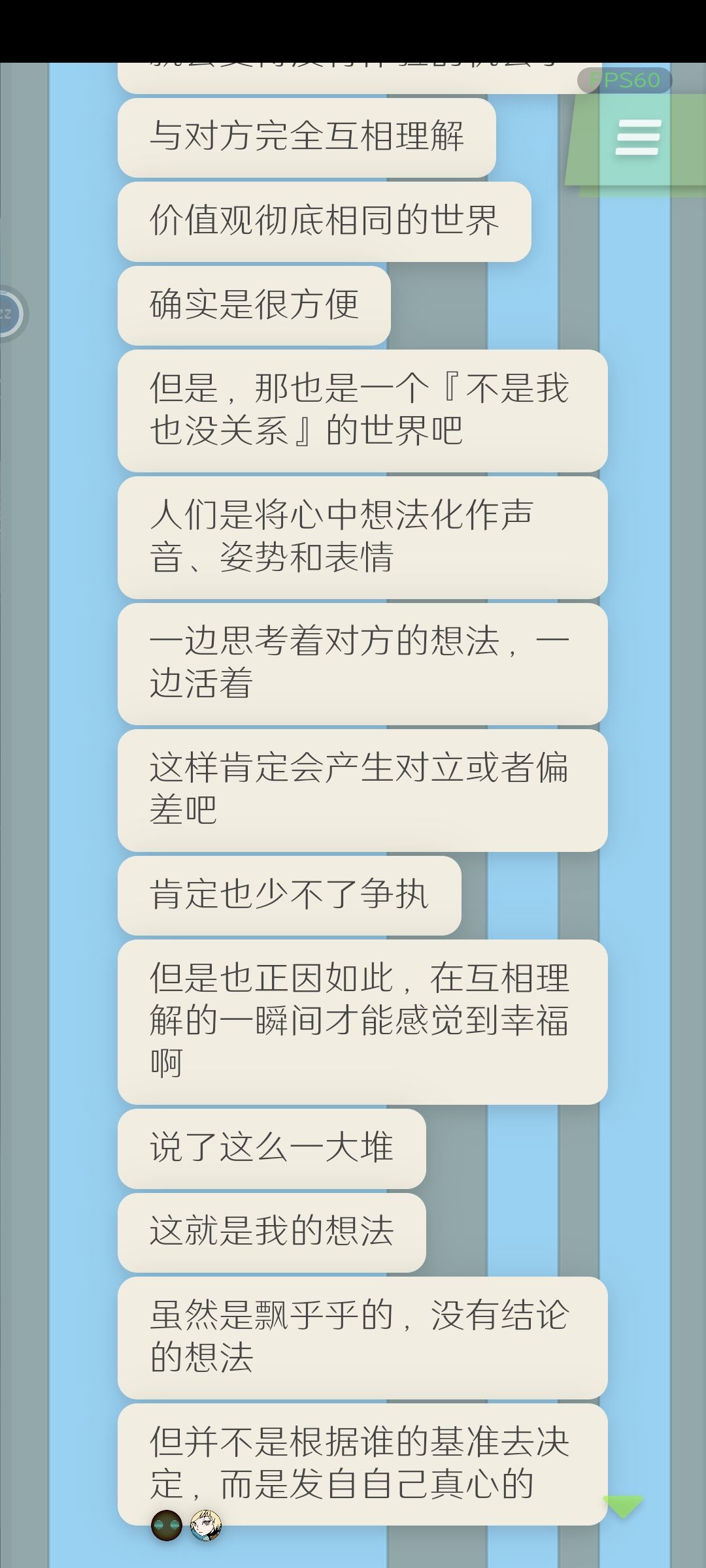Click the 这就是我的想法 message bubble
The height and width of the screenshot is (1568, 706).
pos(271,1232)
